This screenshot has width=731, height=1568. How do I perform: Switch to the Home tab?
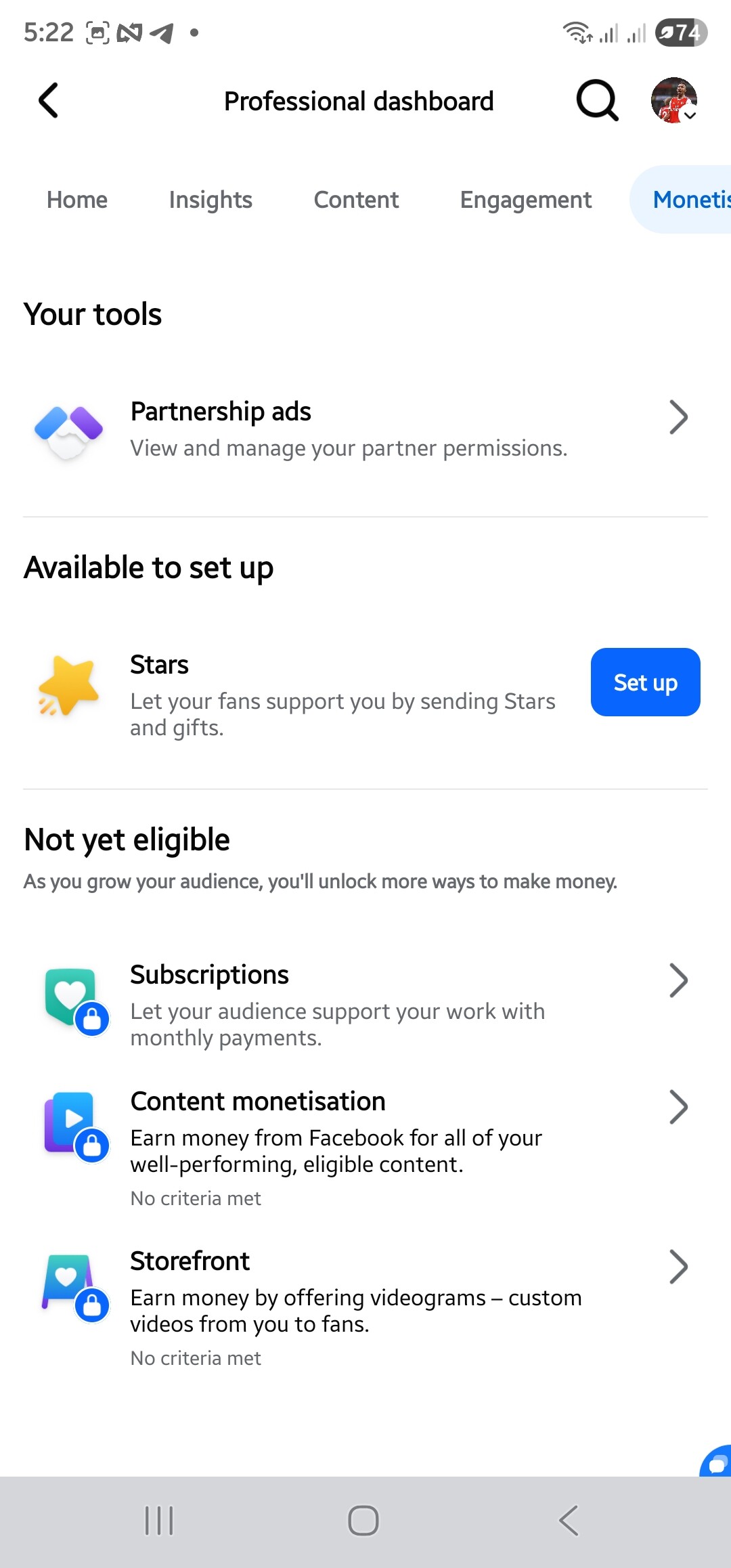[77, 200]
